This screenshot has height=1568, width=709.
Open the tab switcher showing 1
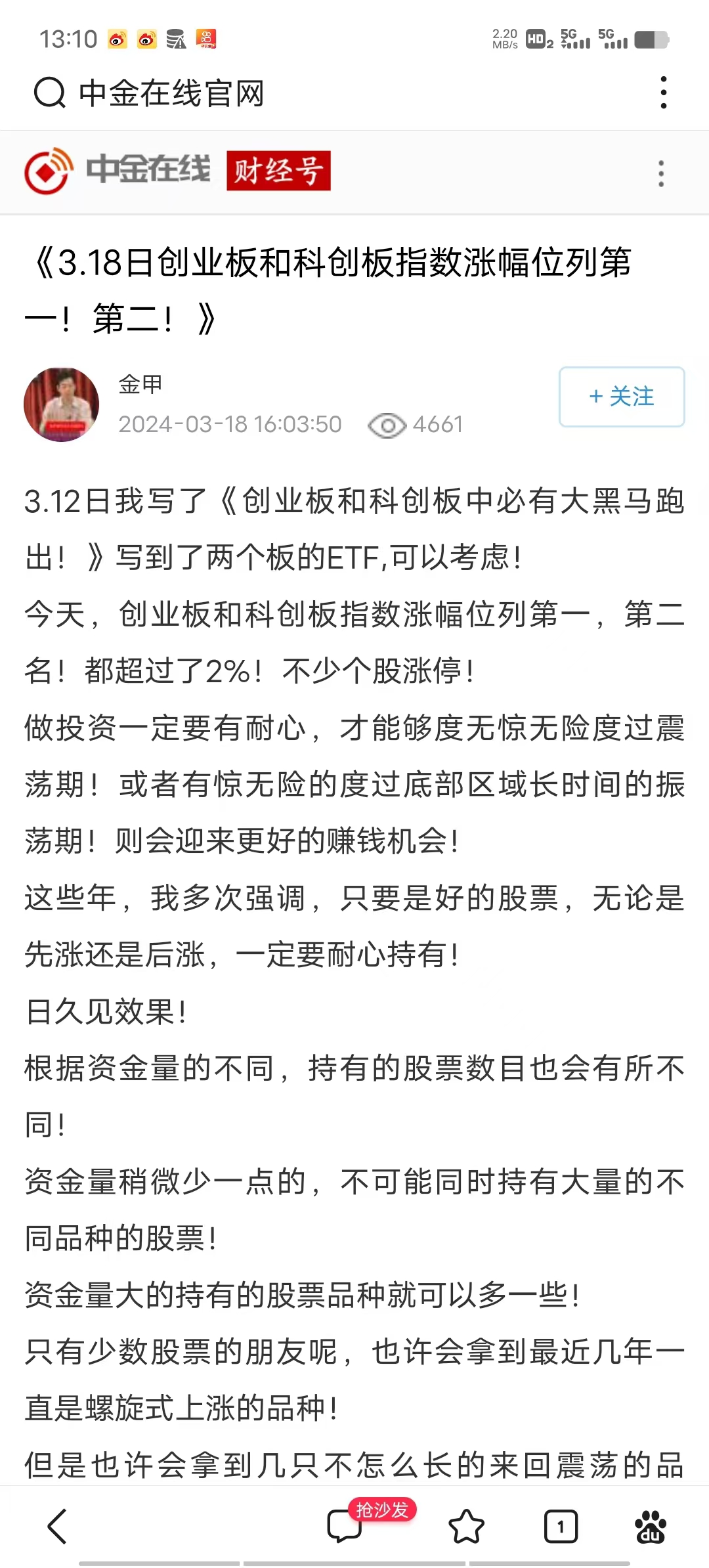(561, 1526)
